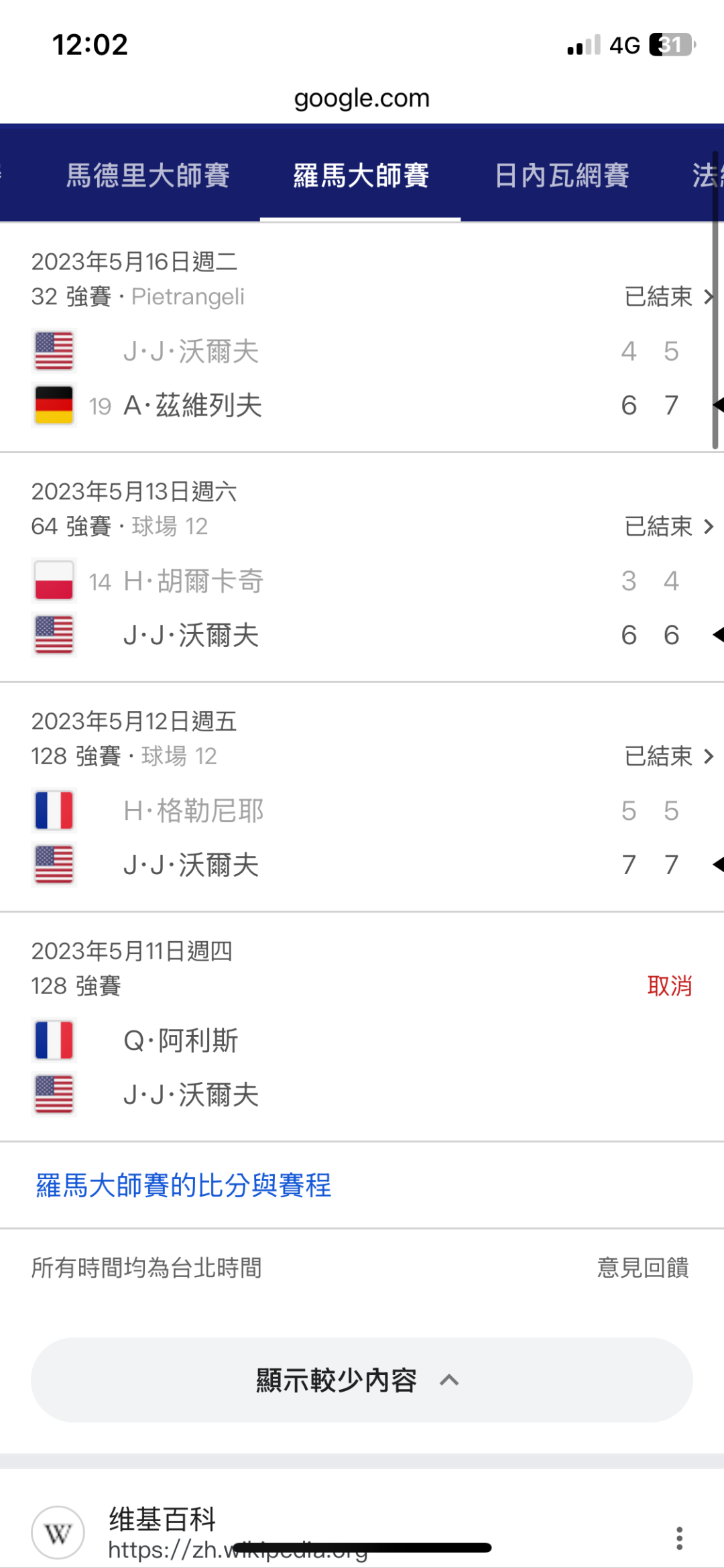Tap 意見回饋 to send feedback

tap(642, 1268)
